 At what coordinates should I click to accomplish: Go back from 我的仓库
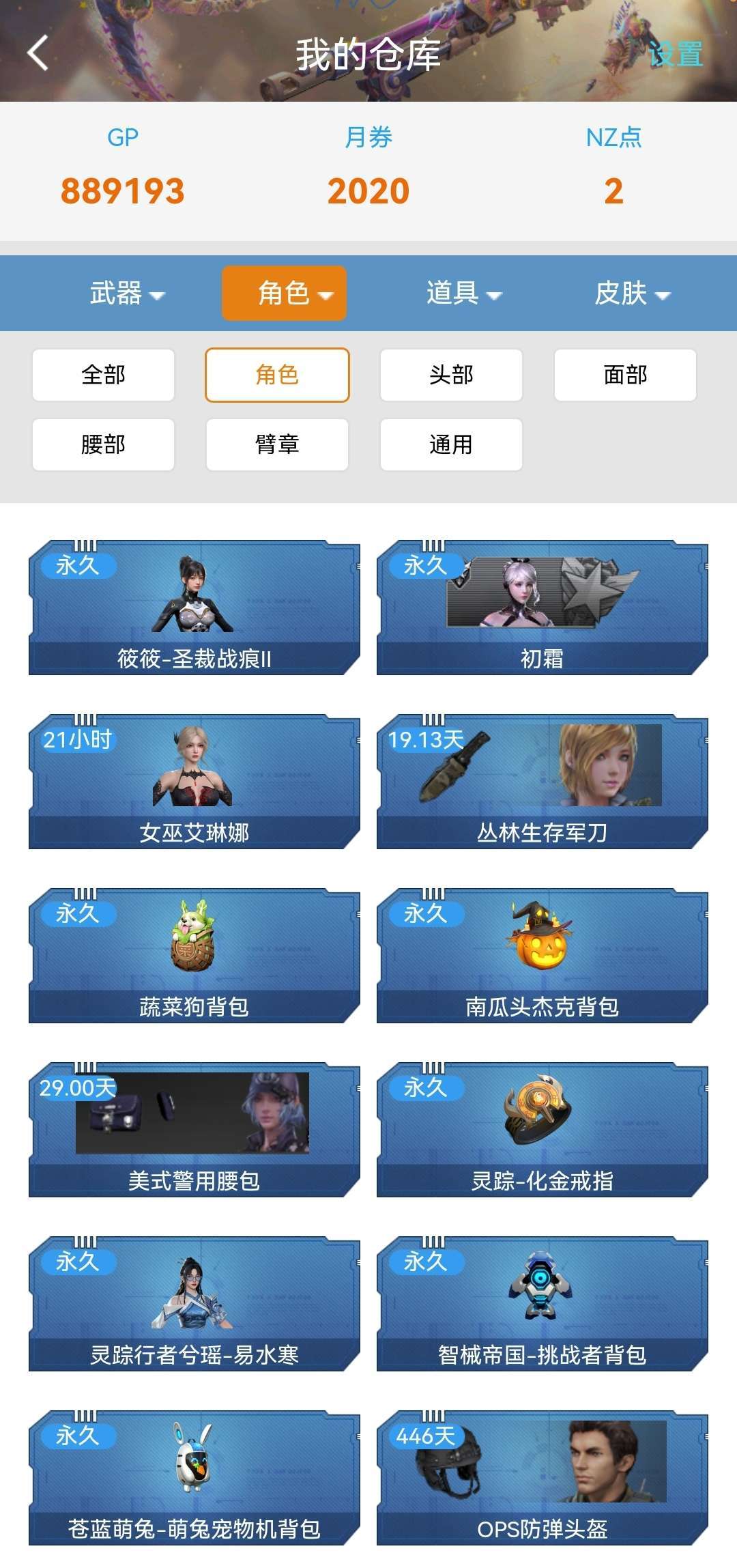[38, 53]
